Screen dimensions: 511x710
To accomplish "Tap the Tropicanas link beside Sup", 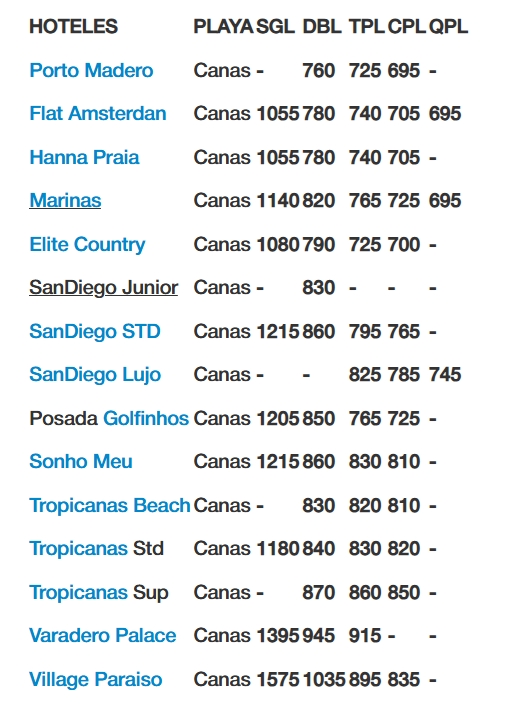I will tap(79, 593).
